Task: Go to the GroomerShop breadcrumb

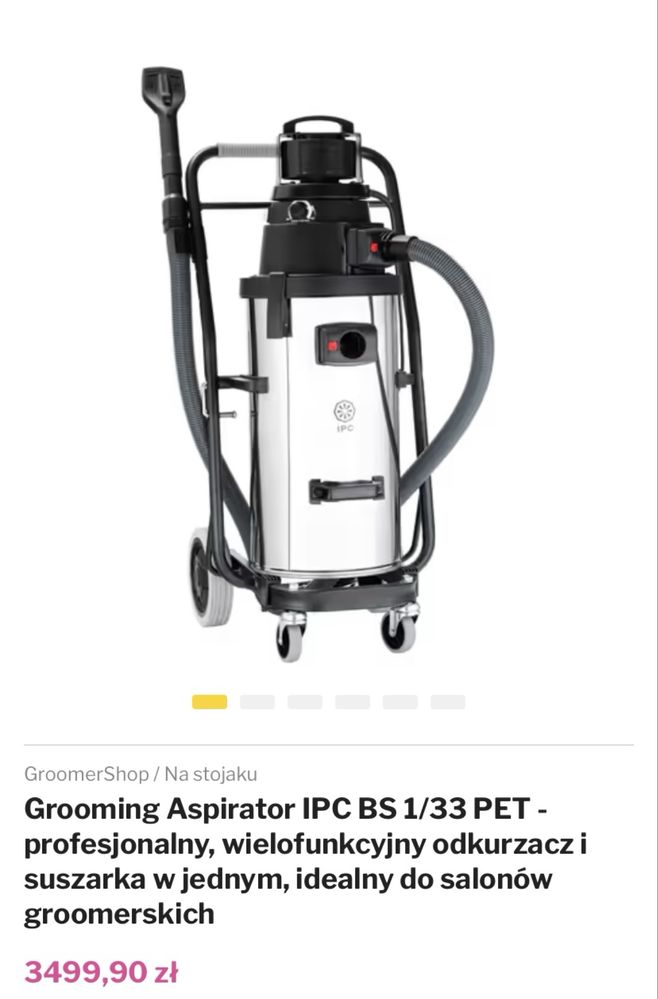Action: click(x=86, y=773)
